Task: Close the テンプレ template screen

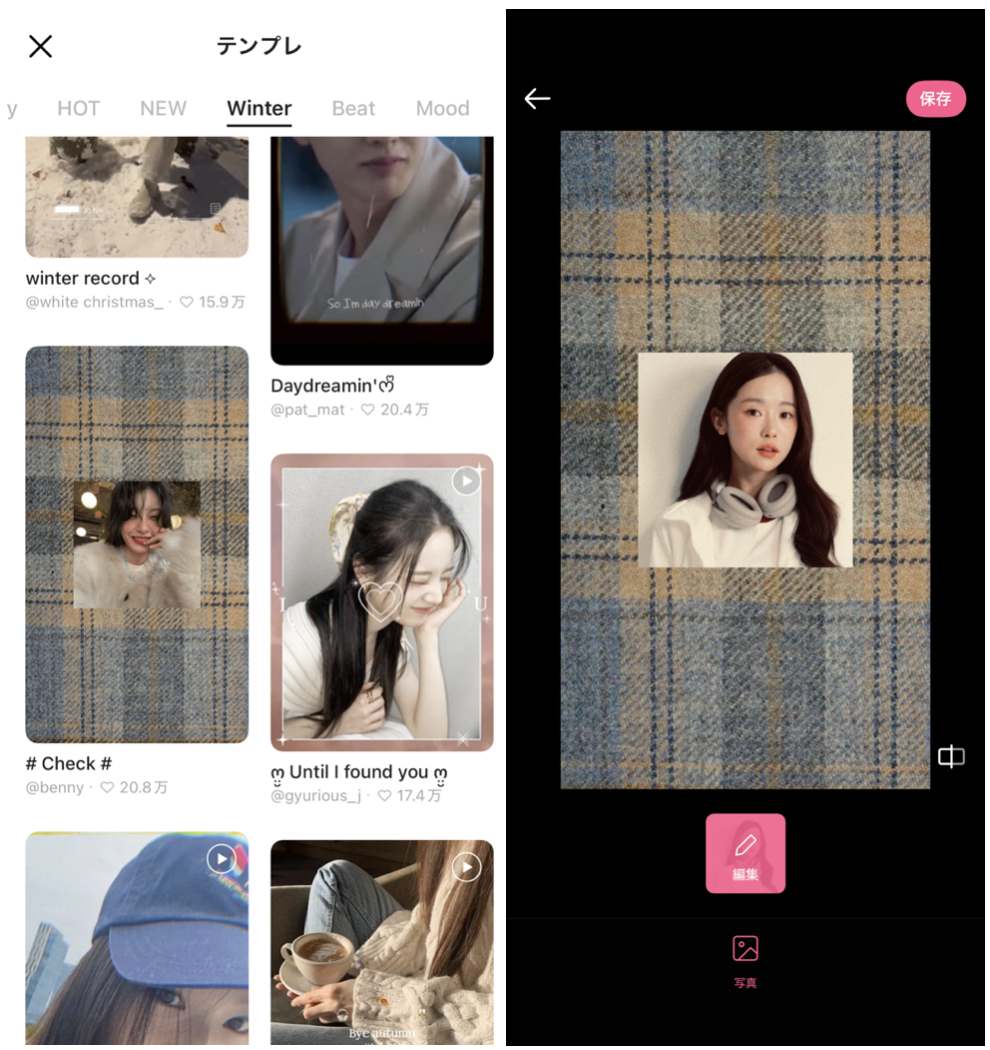Action: (x=40, y=46)
